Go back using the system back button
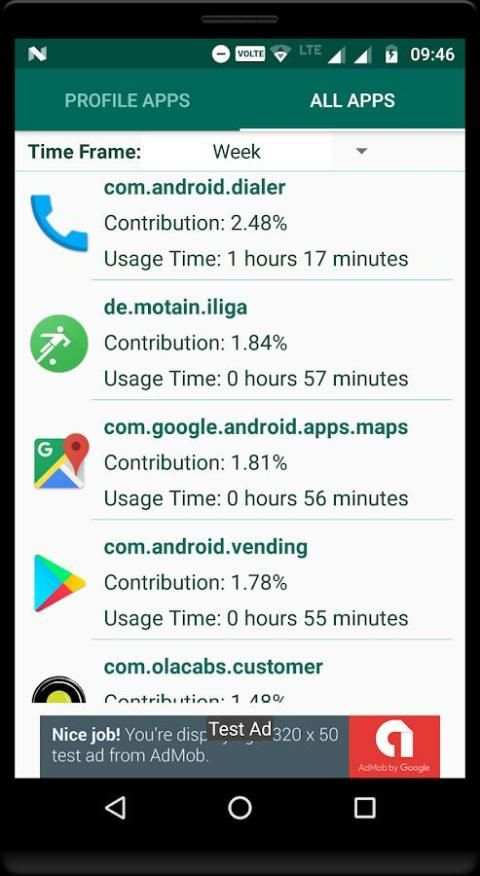The image size is (480, 876). (115, 808)
